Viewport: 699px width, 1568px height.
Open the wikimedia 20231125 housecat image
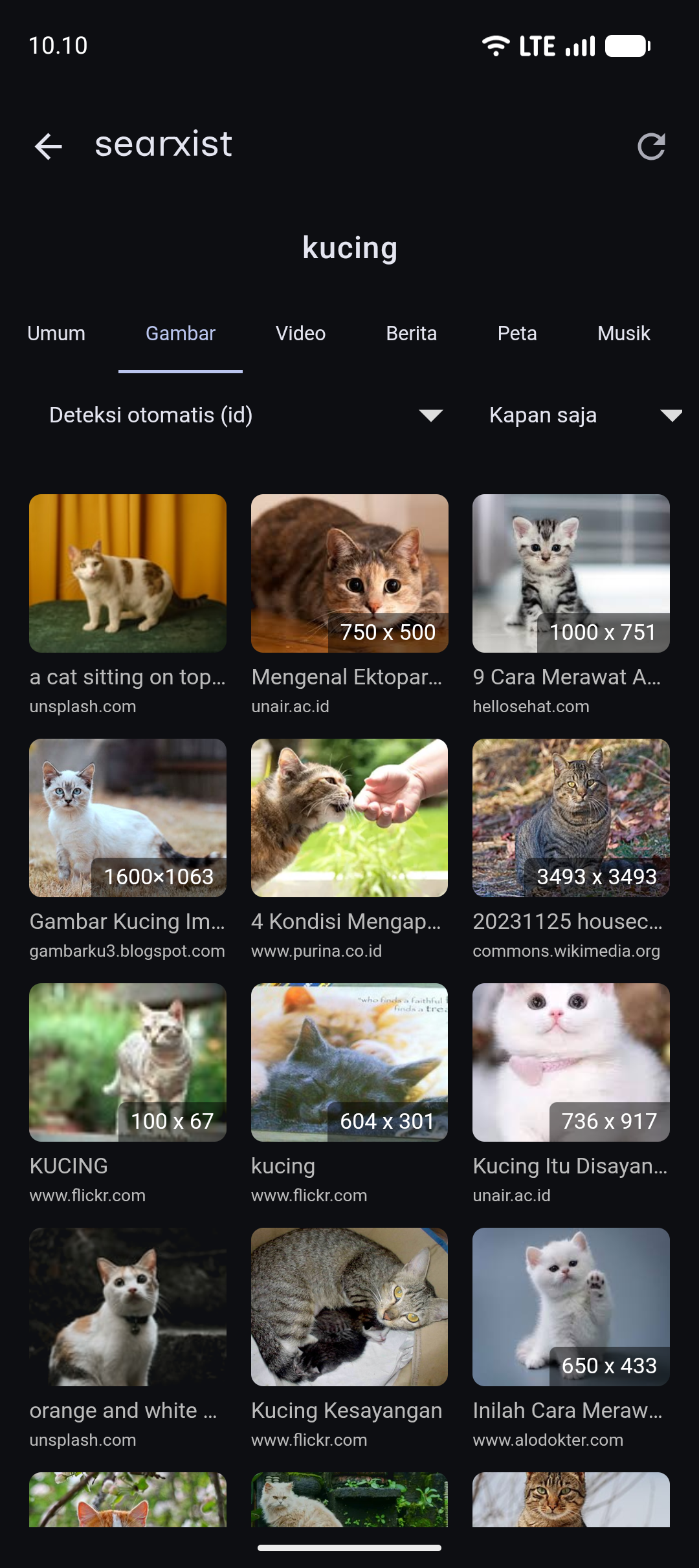[571, 818]
